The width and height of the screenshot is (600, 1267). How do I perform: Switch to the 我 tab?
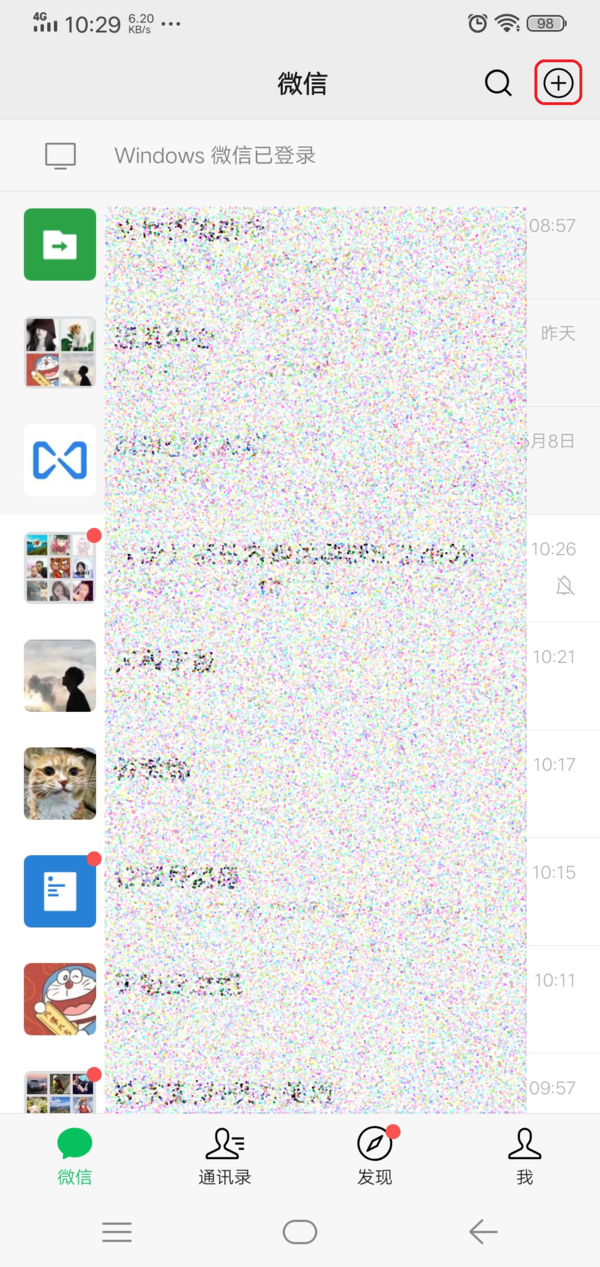coord(524,1156)
